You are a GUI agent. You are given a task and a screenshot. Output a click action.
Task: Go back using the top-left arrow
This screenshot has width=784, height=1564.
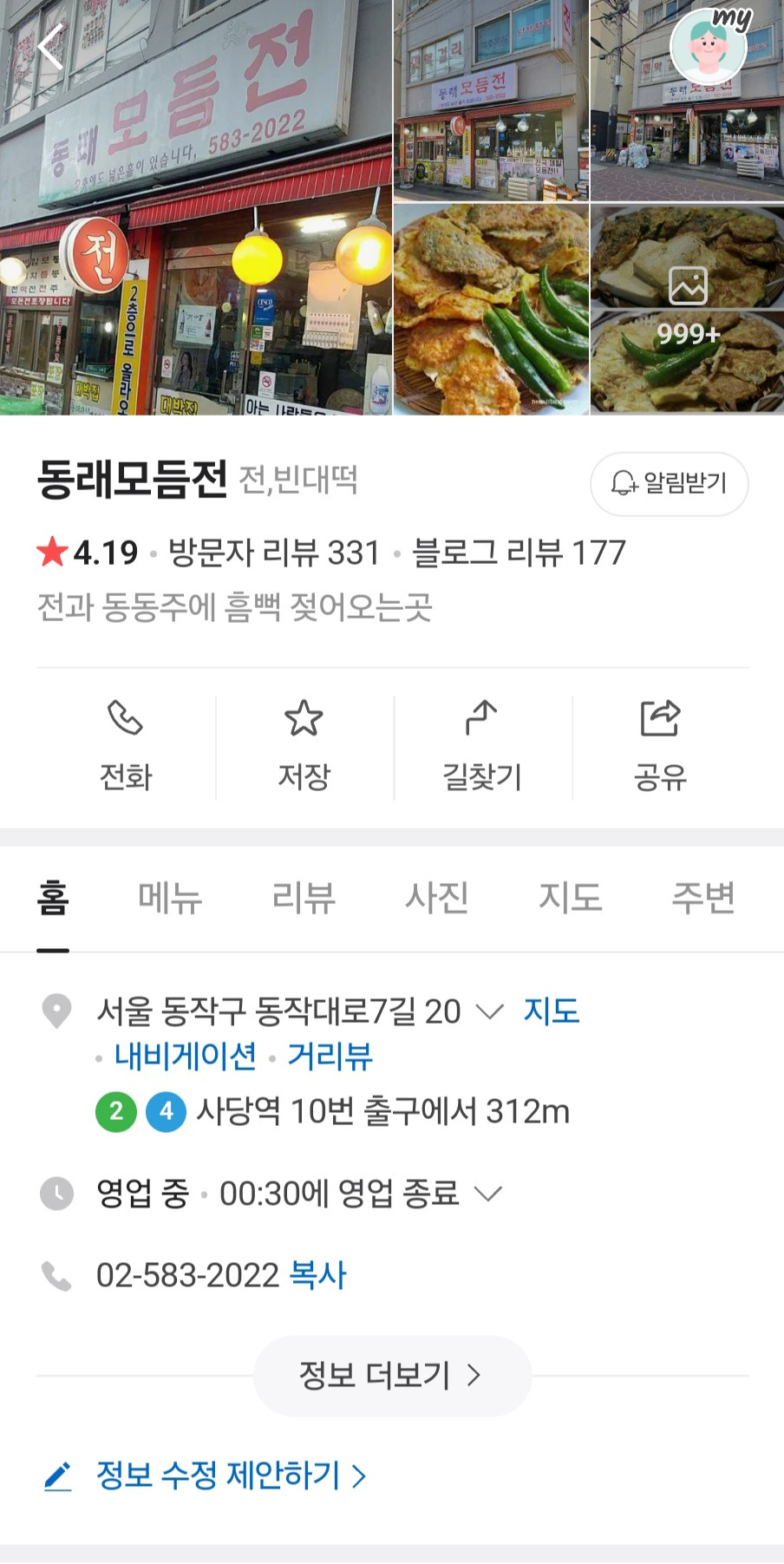[50, 48]
